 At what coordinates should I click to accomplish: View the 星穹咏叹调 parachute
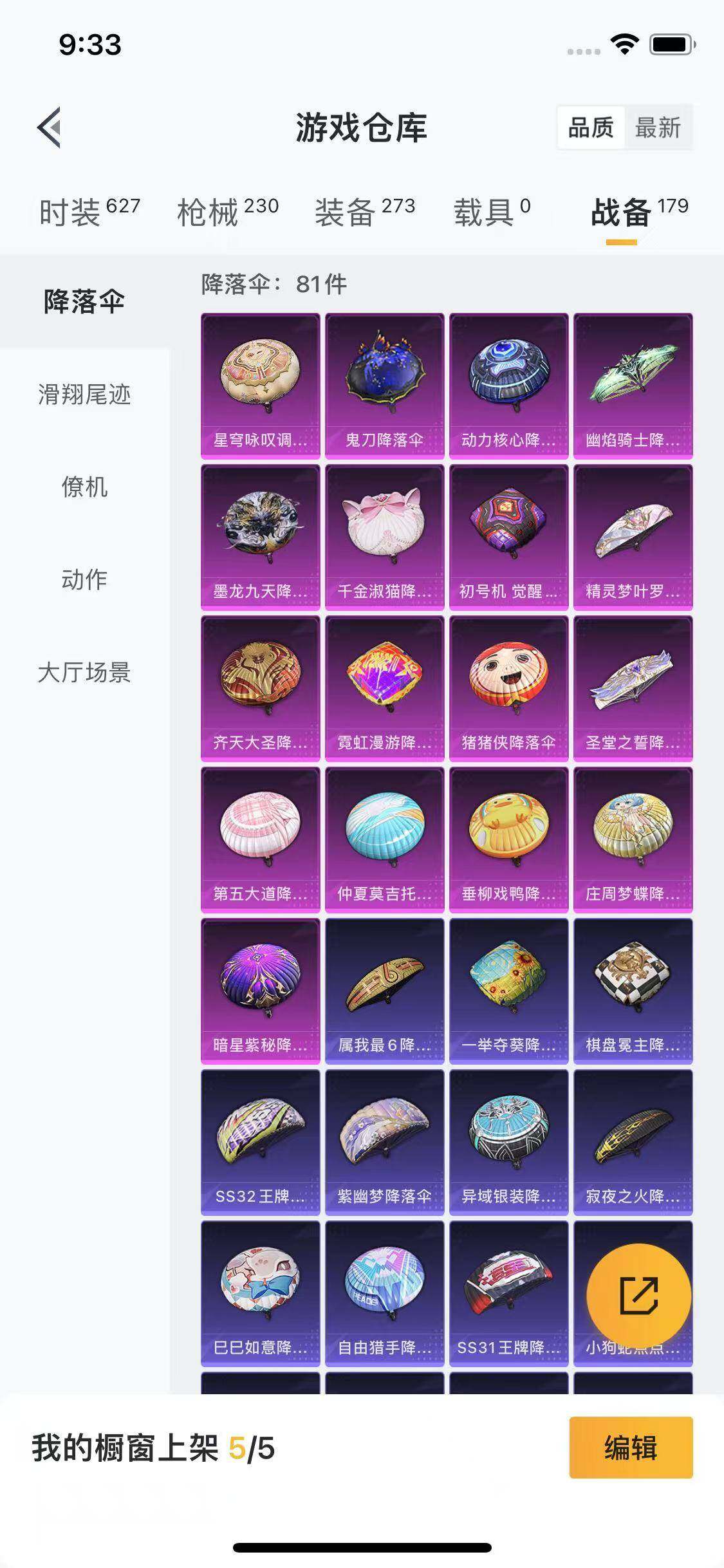(x=260, y=386)
